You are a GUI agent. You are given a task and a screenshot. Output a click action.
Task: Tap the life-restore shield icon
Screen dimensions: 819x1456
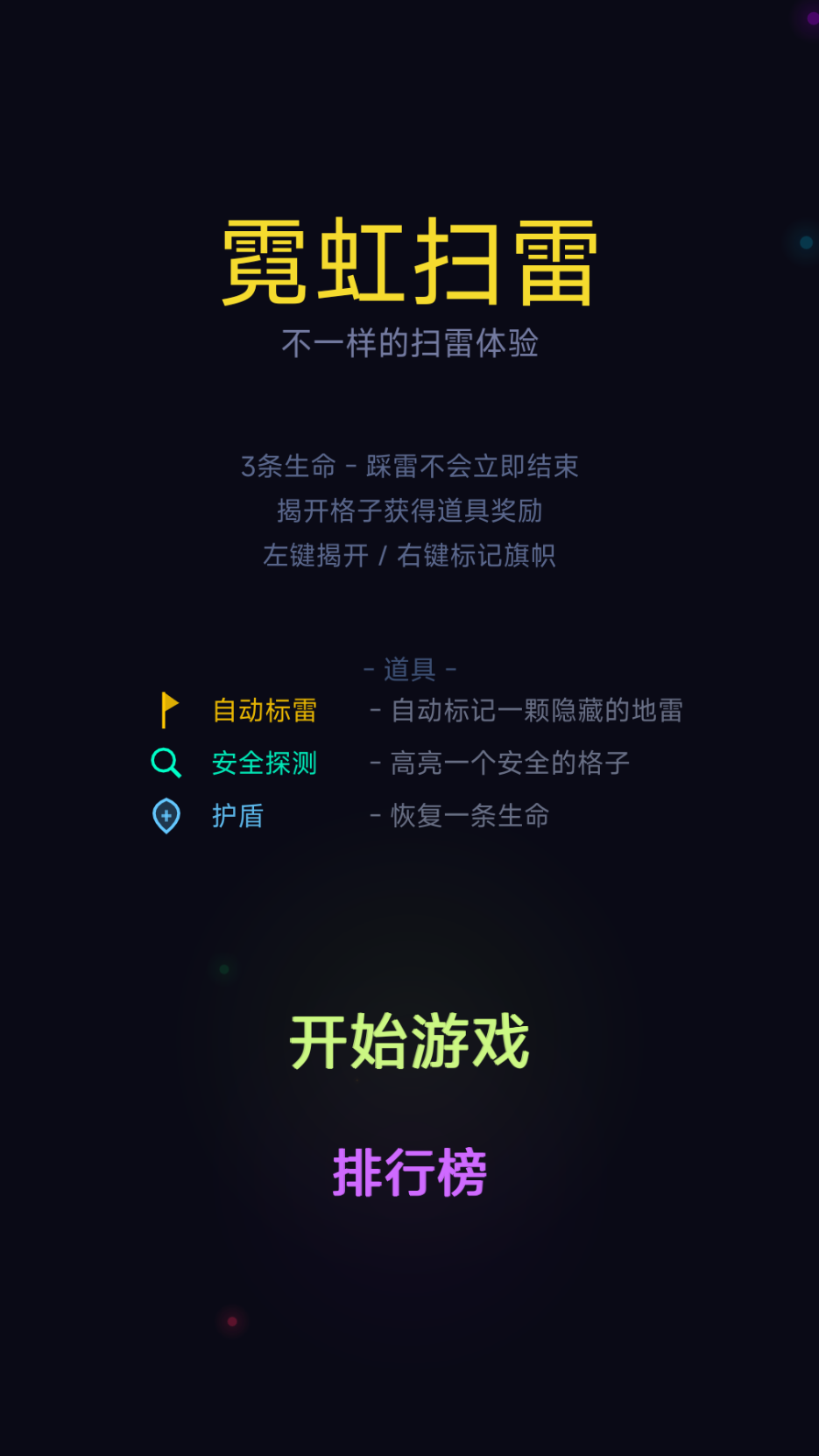(x=166, y=816)
